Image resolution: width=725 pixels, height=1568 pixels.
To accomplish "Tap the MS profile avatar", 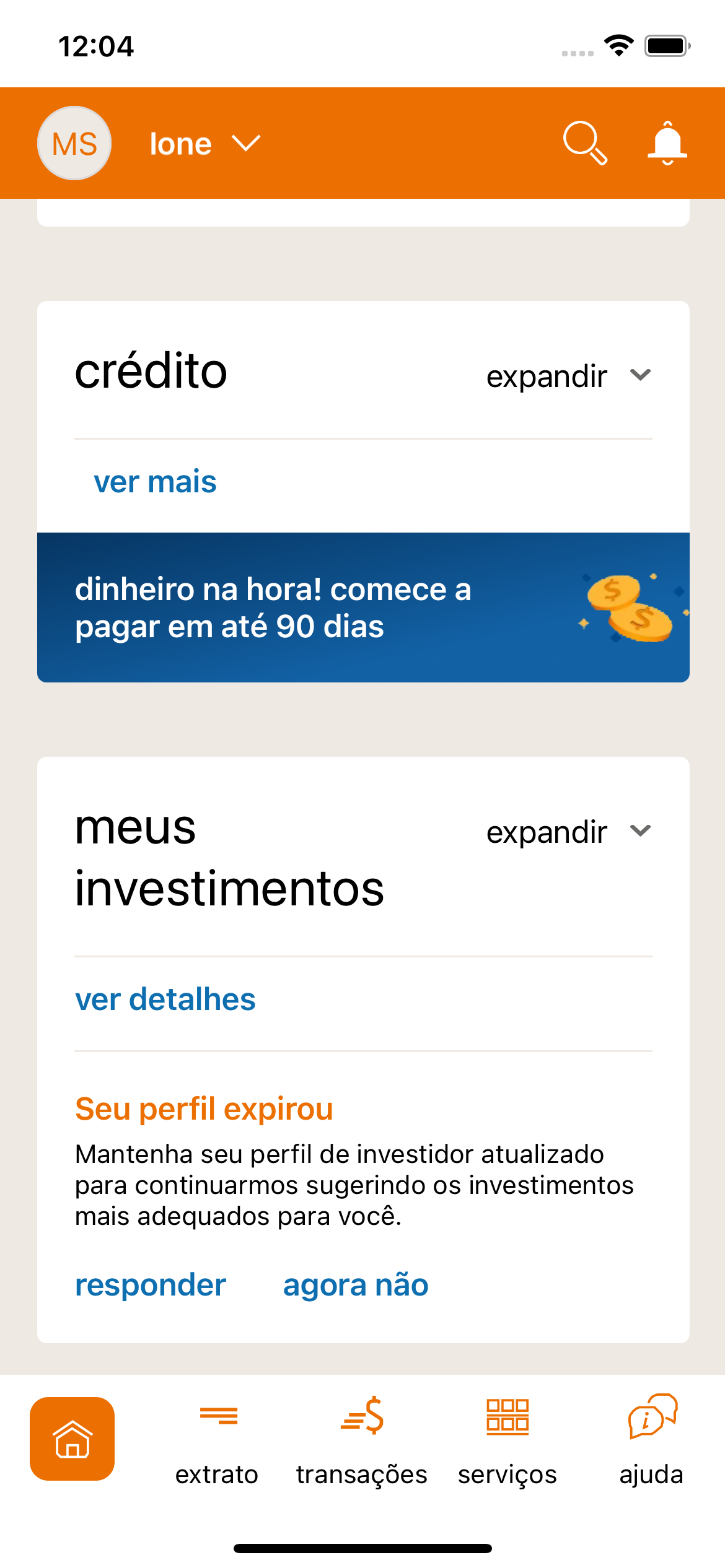I will (74, 143).
